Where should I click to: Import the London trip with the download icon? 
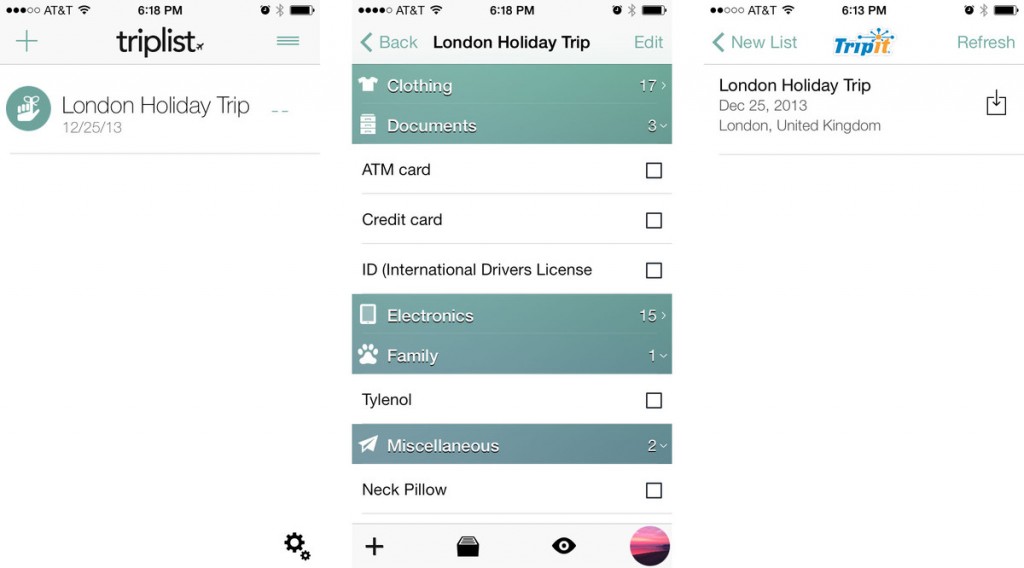[x=996, y=103]
